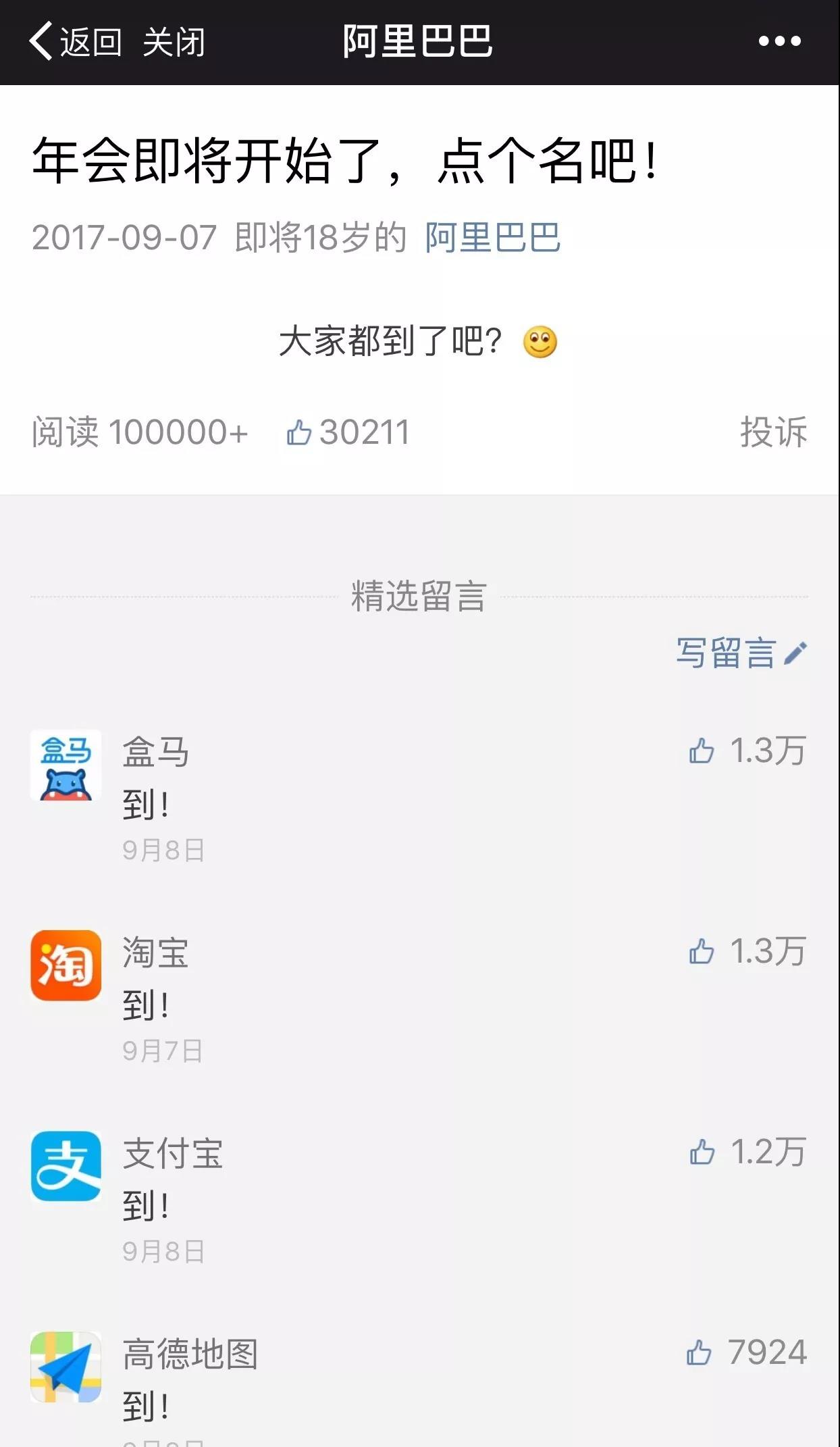Open the 阿里巴巴 account link
840x1447 pixels.
pyautogui.click(x=492, y=238)
